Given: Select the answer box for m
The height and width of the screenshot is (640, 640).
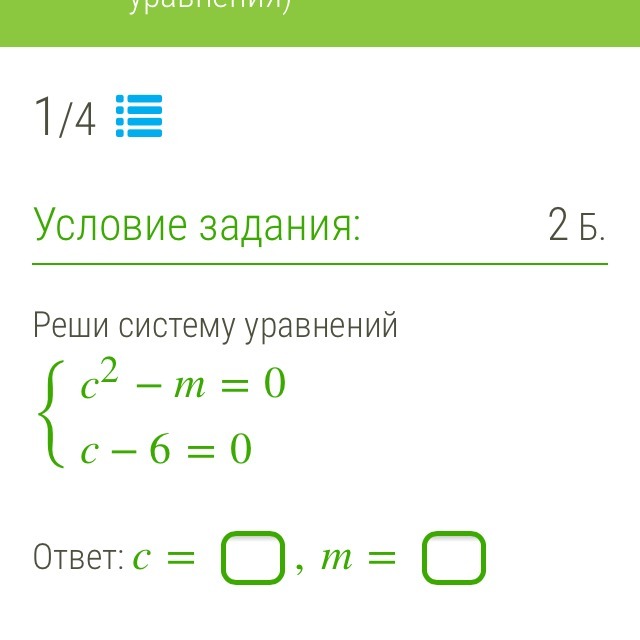Looking at the screenshot, I should coord(454,558).
